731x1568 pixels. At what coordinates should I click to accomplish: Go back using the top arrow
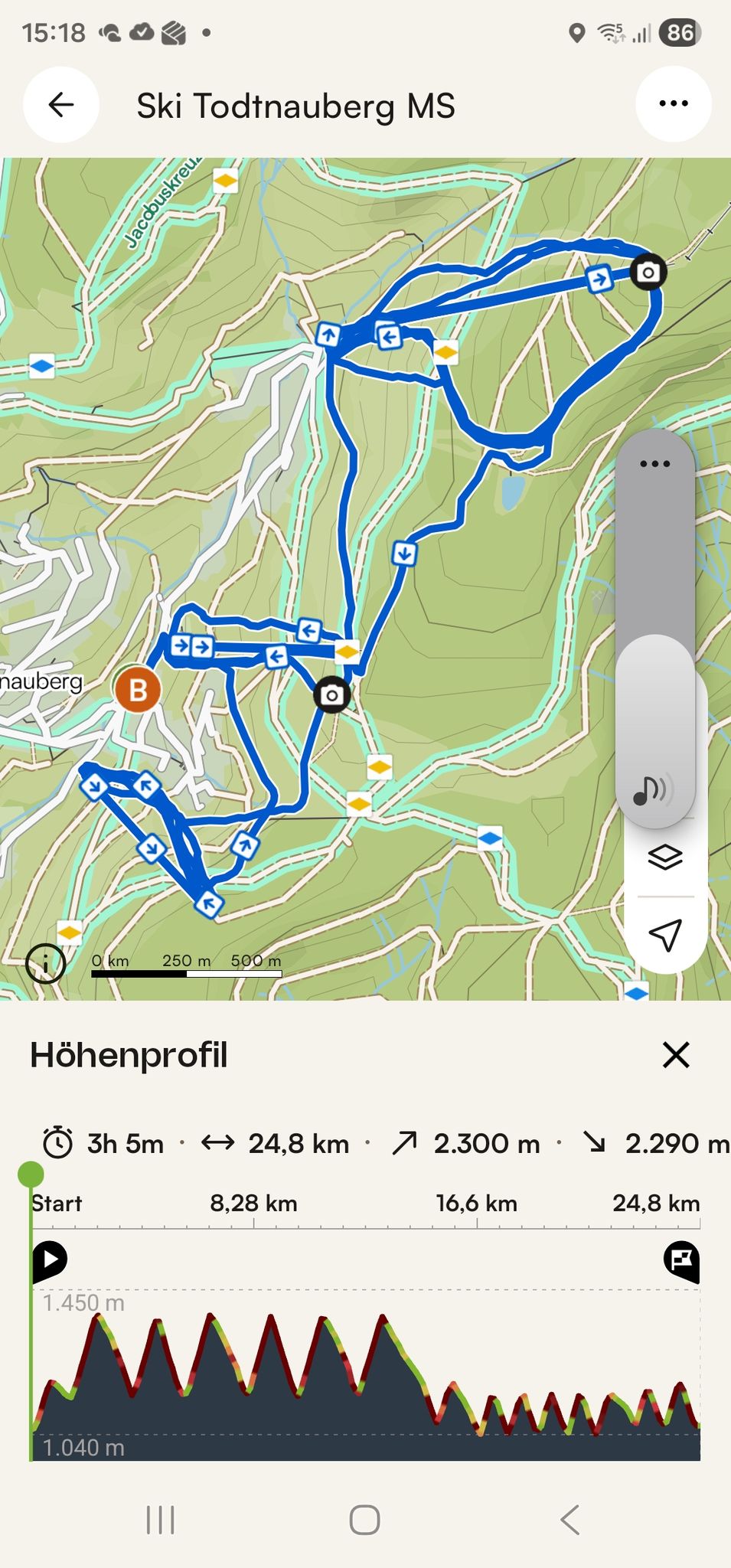61,105
